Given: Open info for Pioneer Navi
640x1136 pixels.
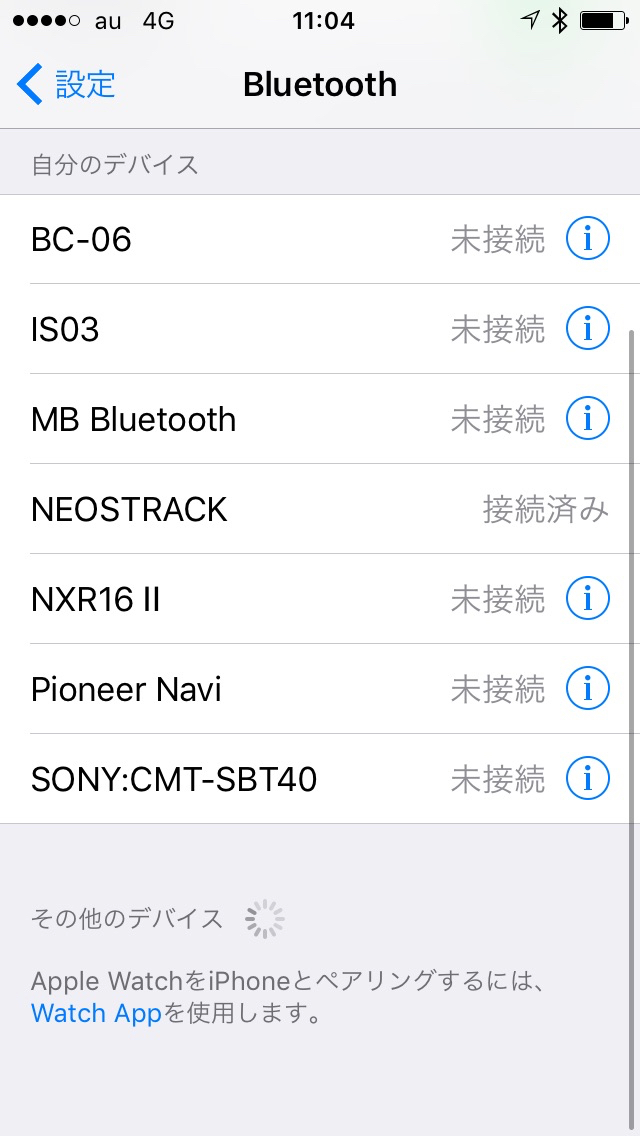Looking at the screenshot, I should click(588, 688).
